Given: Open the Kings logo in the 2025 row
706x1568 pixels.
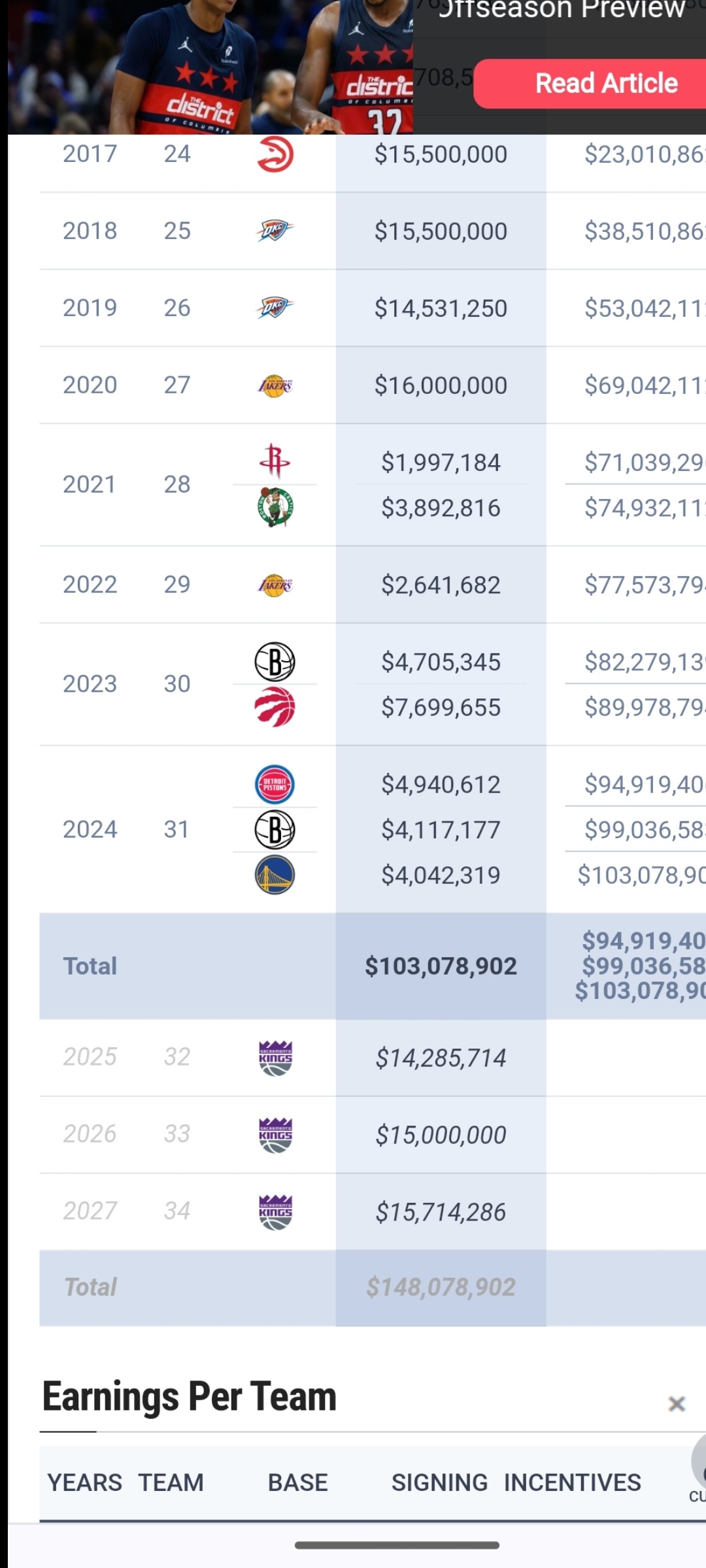Looking at the screenshot, I should pyautogui.click(x=275, y=1058).
